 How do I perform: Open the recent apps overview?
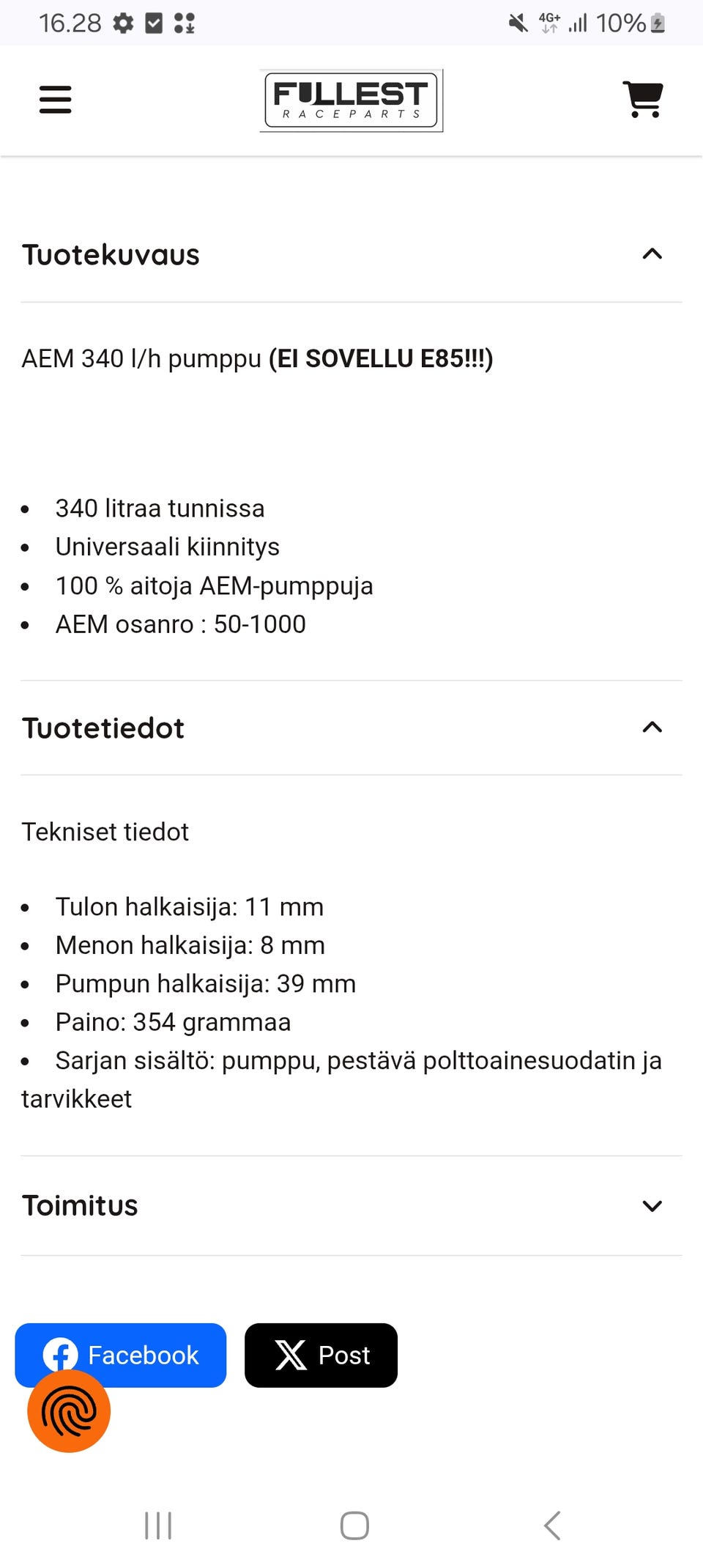(x=158, y=1526)
